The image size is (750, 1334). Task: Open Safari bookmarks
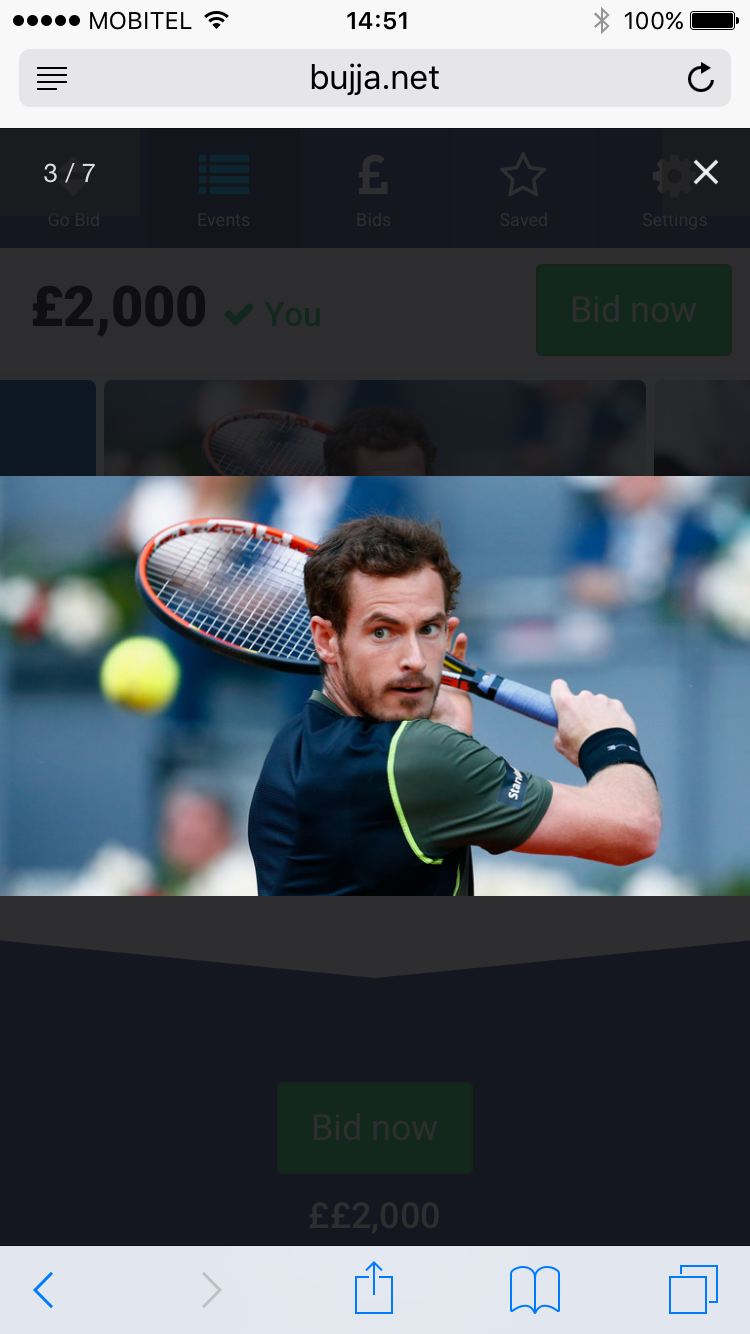coord(535,1290)
